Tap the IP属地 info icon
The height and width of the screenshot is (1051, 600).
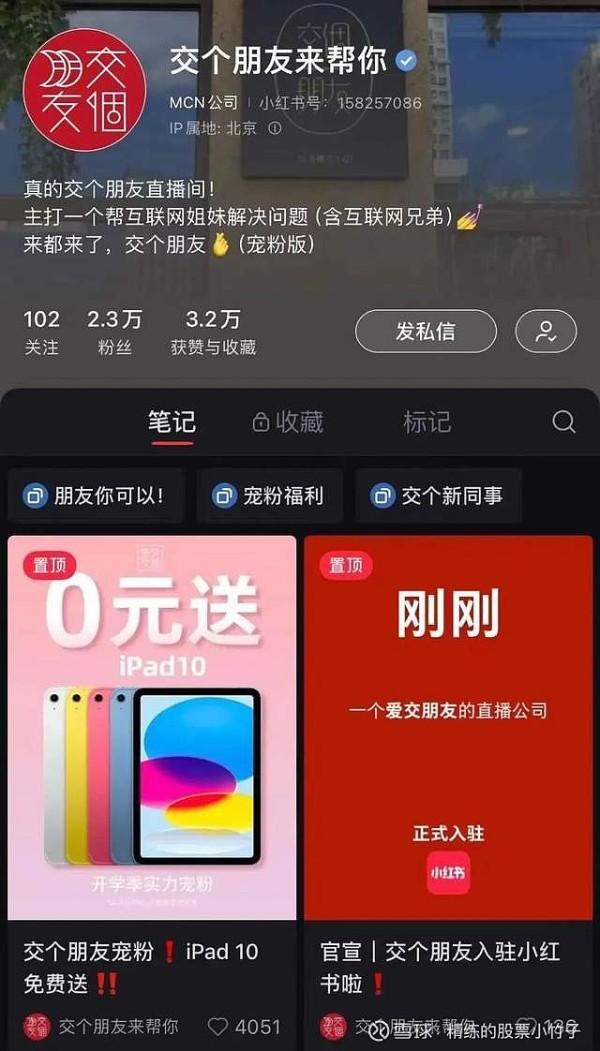[275, 128]
